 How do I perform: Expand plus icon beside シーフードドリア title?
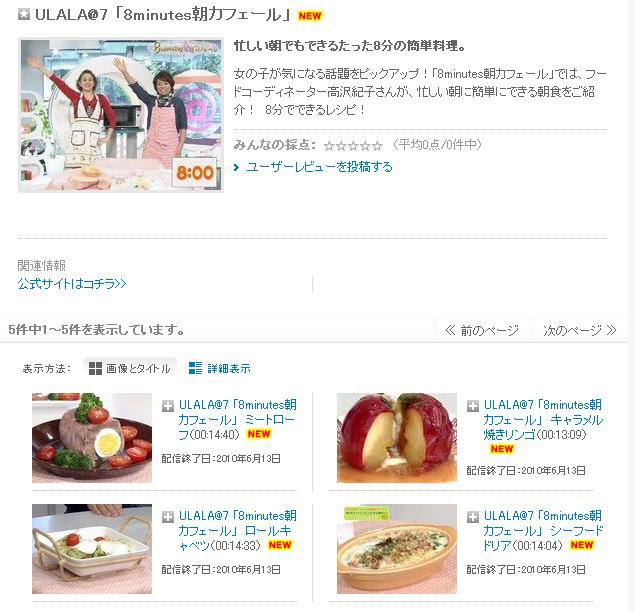pos(474,517)
